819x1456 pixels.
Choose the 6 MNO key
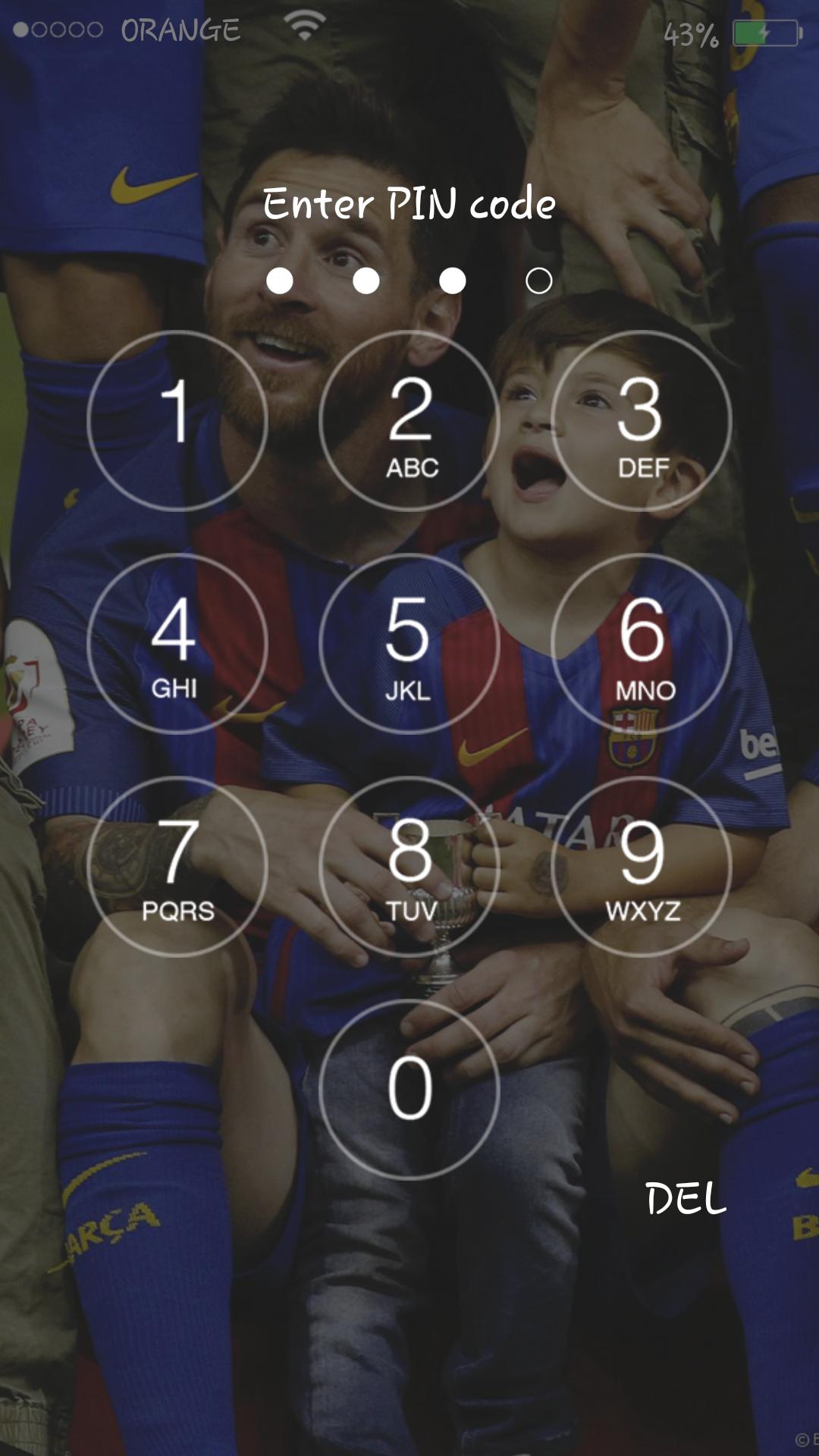coord(642,643)
